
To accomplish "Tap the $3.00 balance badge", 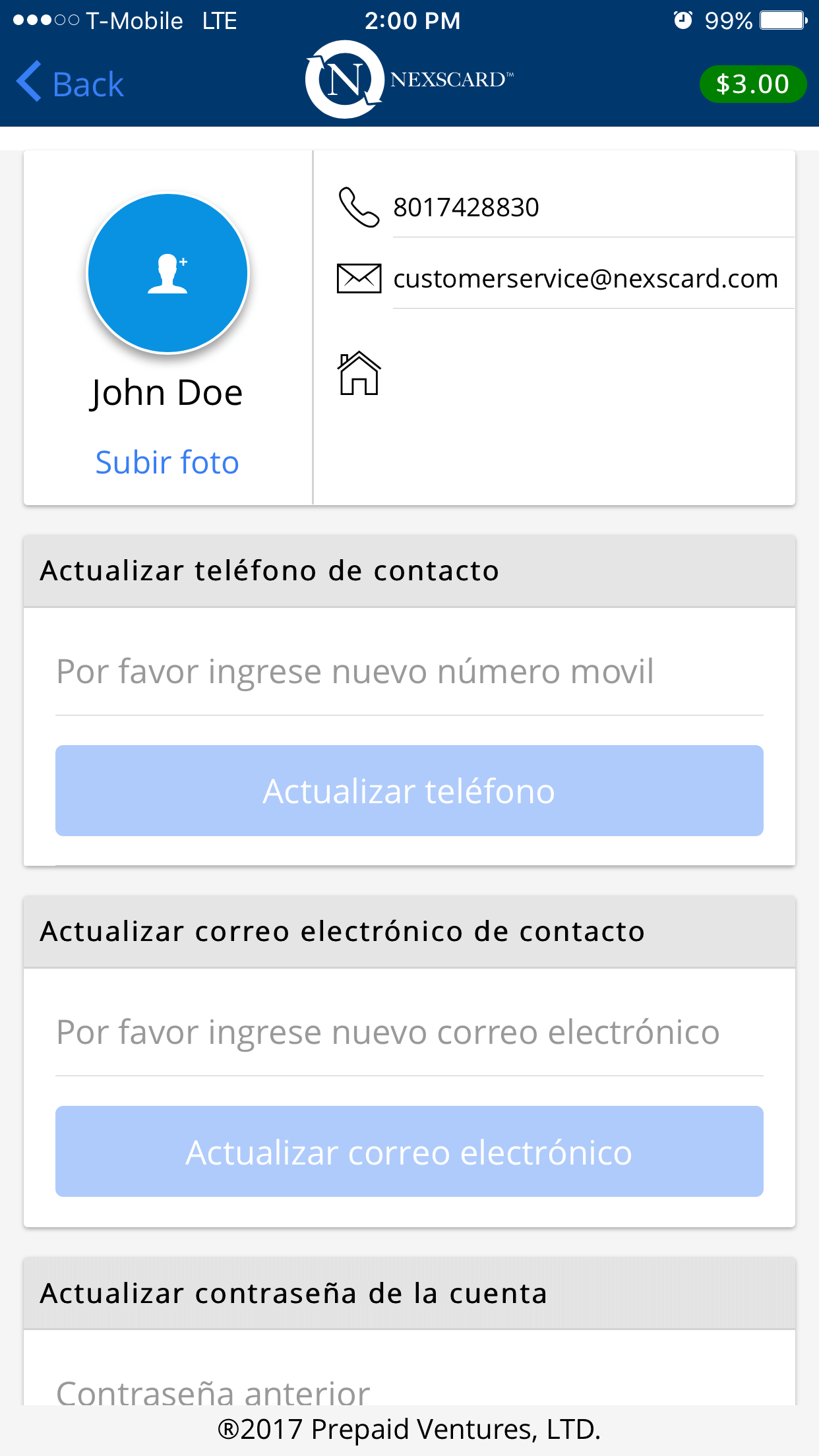I will (x=752, y=84).
